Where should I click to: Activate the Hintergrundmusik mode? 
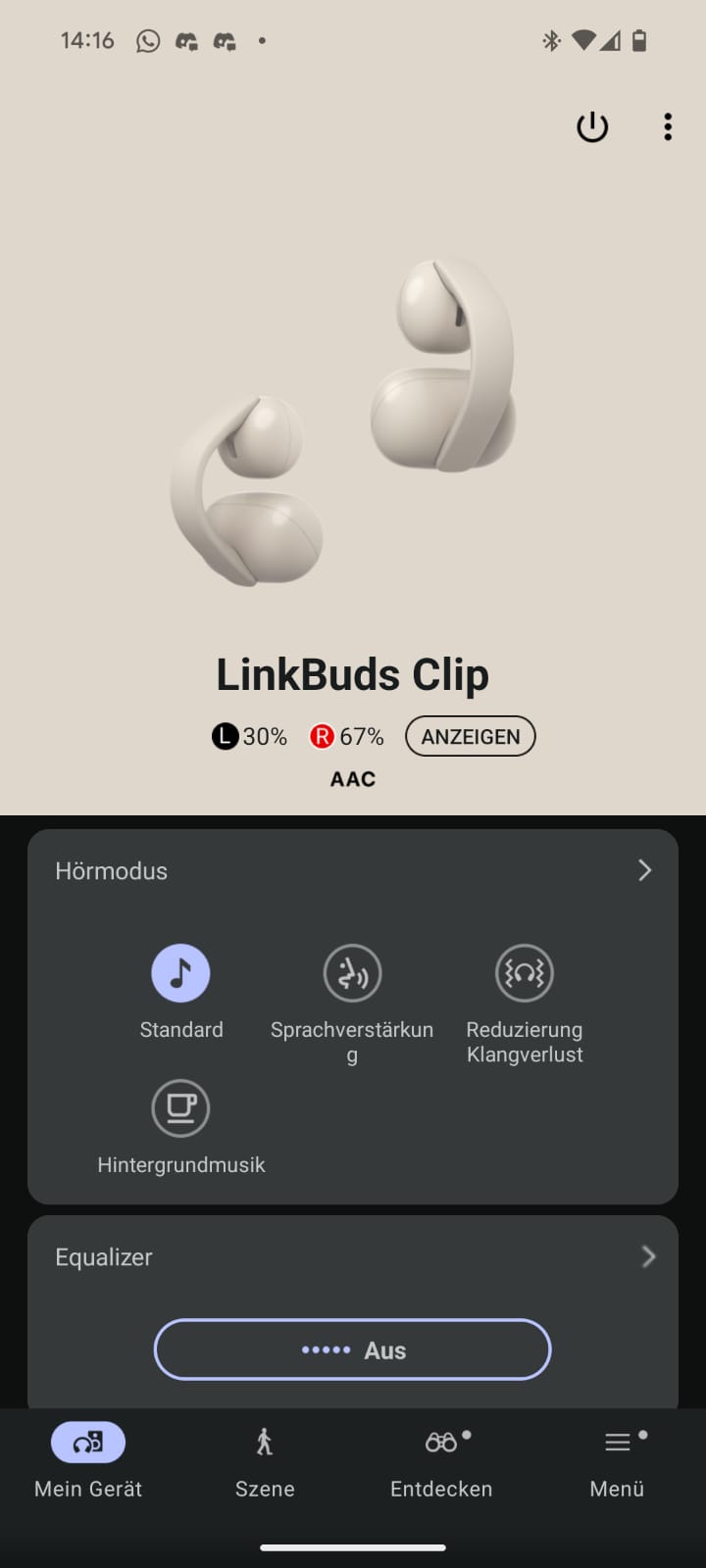[x=180, y=1108]
